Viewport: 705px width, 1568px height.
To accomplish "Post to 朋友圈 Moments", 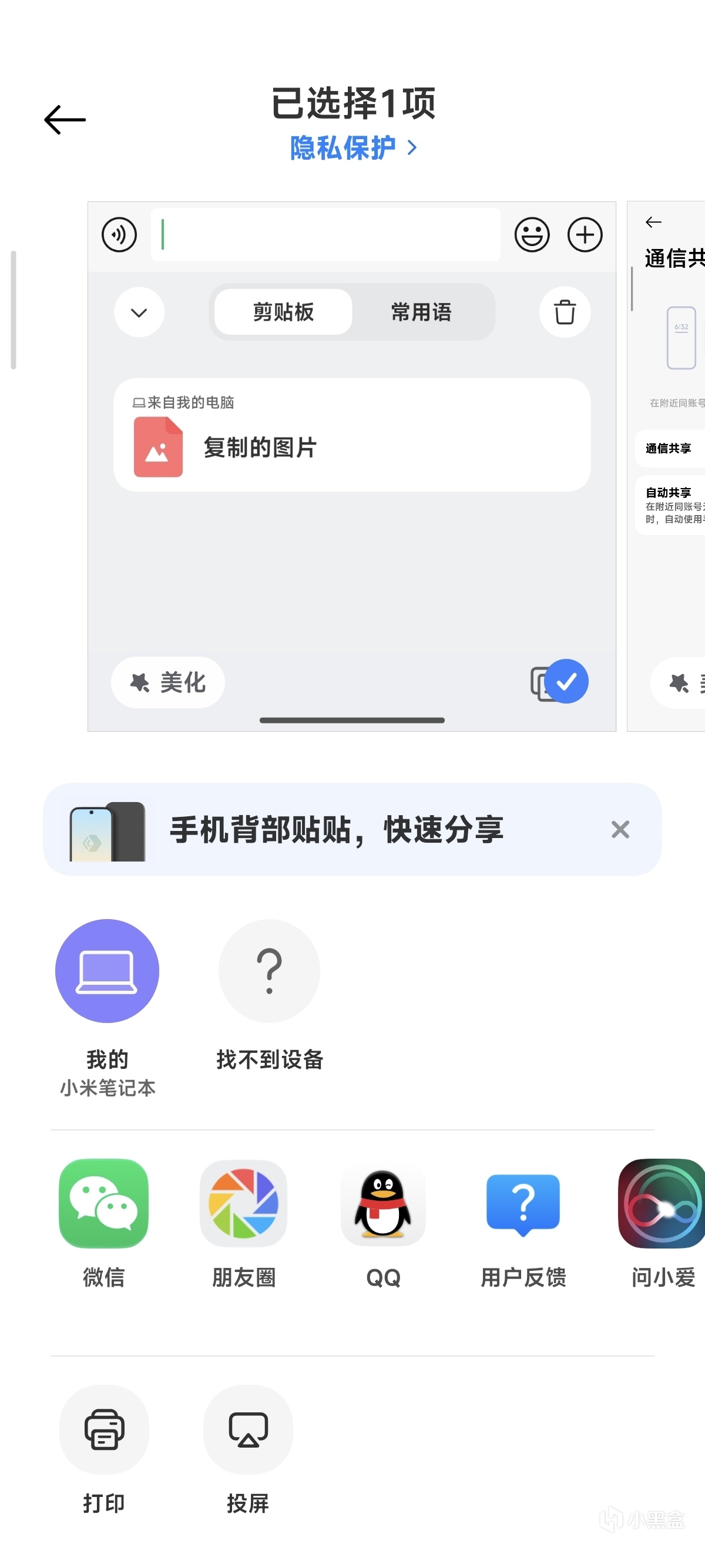I will coord(244,1203).
